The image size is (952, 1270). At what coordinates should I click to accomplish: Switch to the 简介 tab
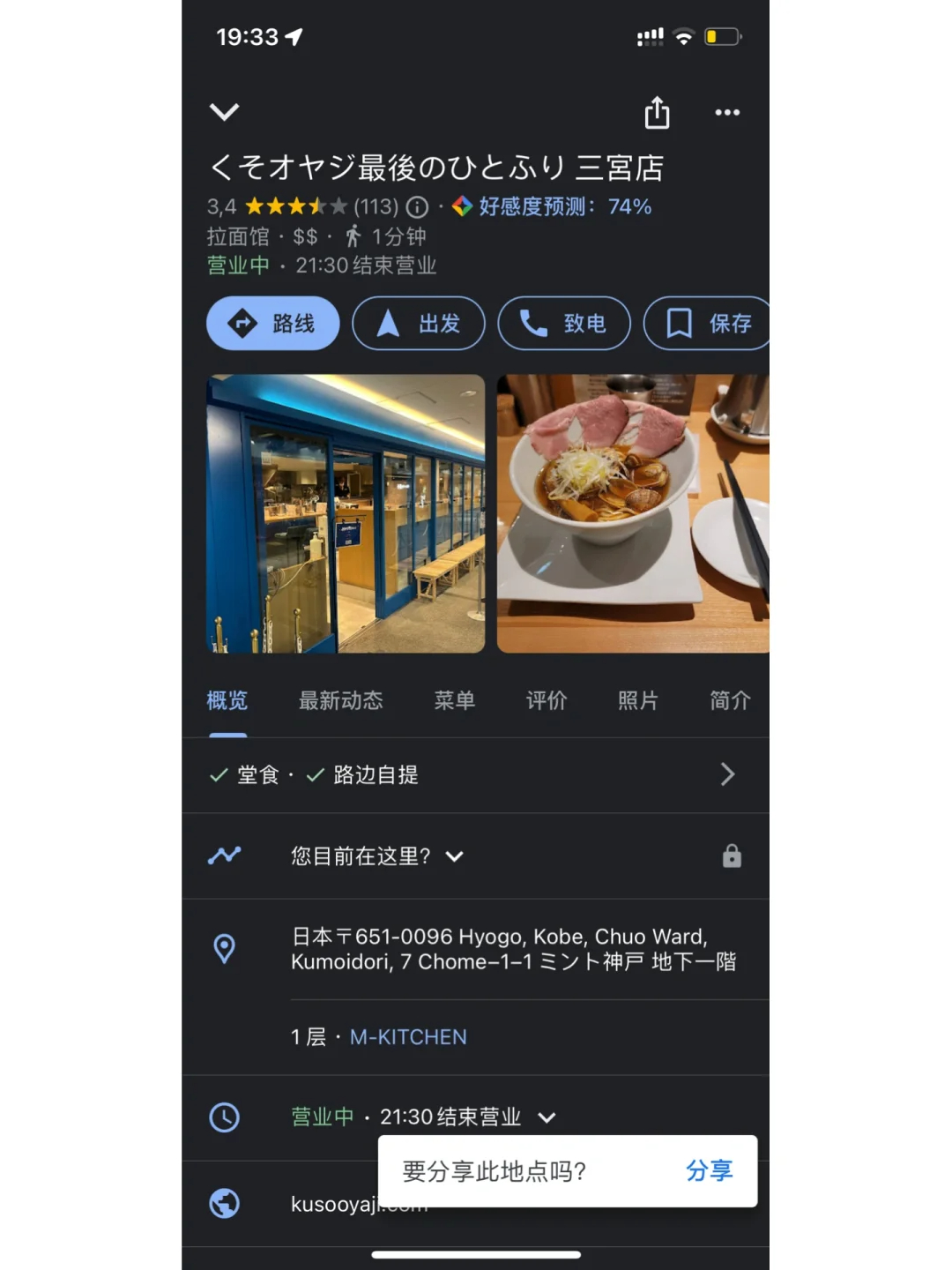pos(730,700)
